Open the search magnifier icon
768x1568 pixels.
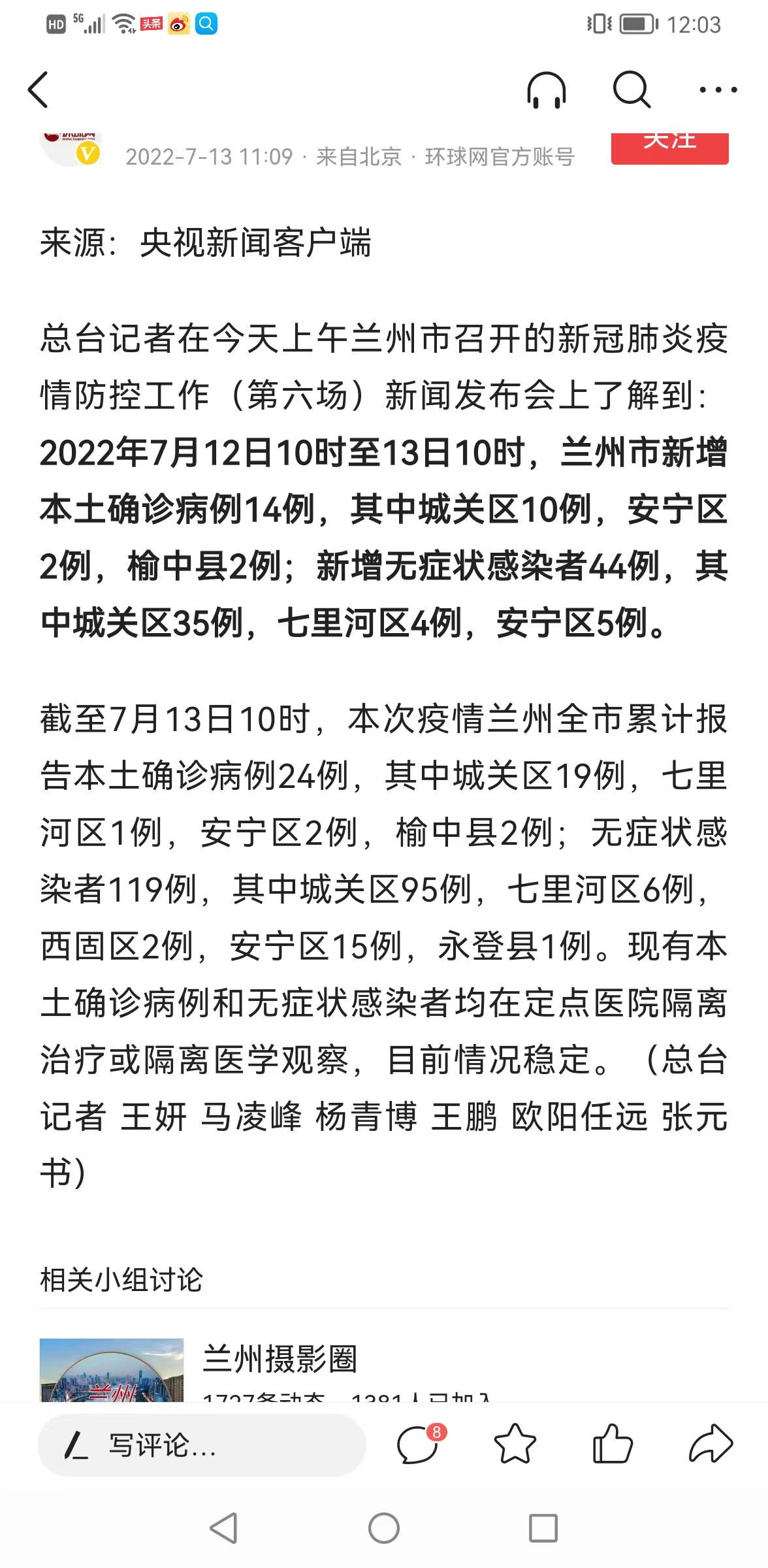click(x=631, y=90)
